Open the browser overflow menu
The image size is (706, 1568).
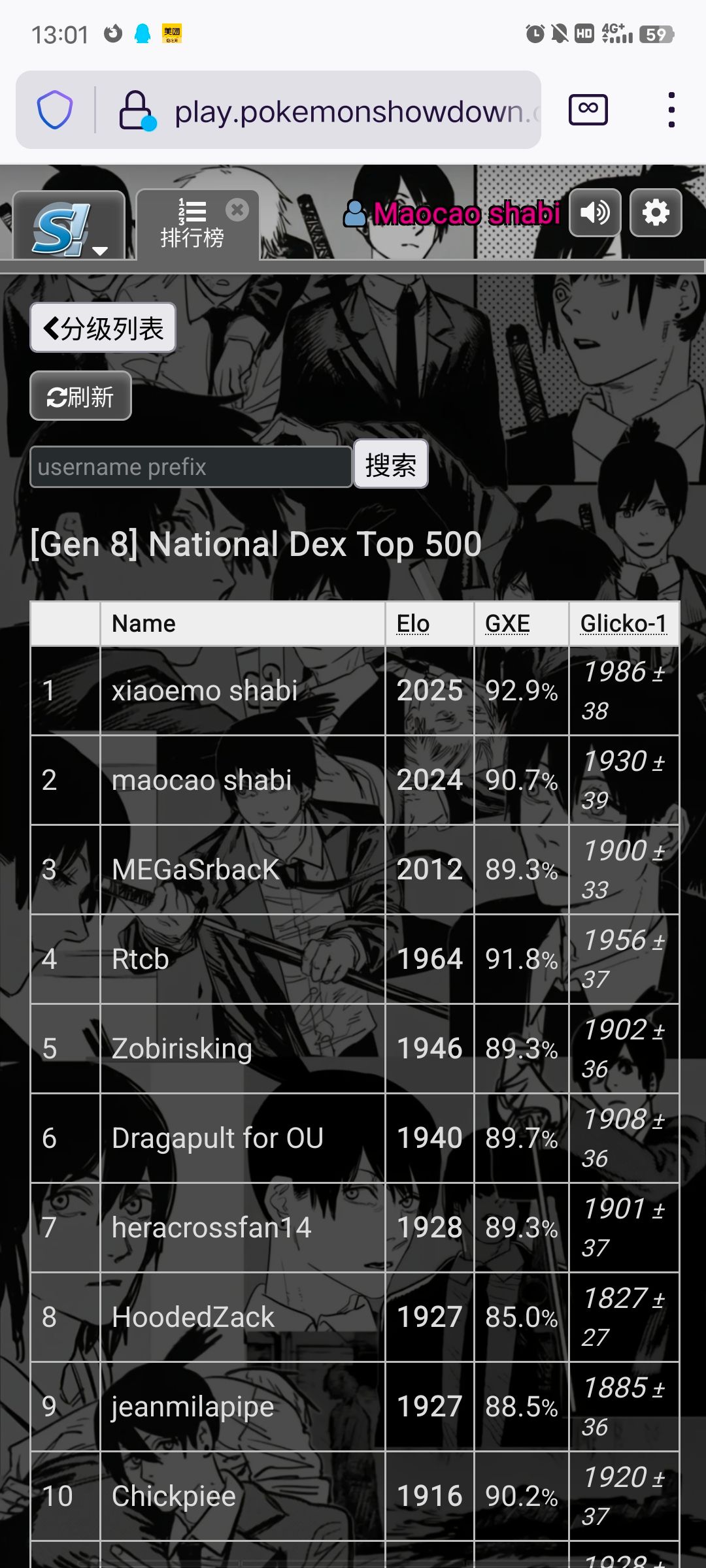671,110
